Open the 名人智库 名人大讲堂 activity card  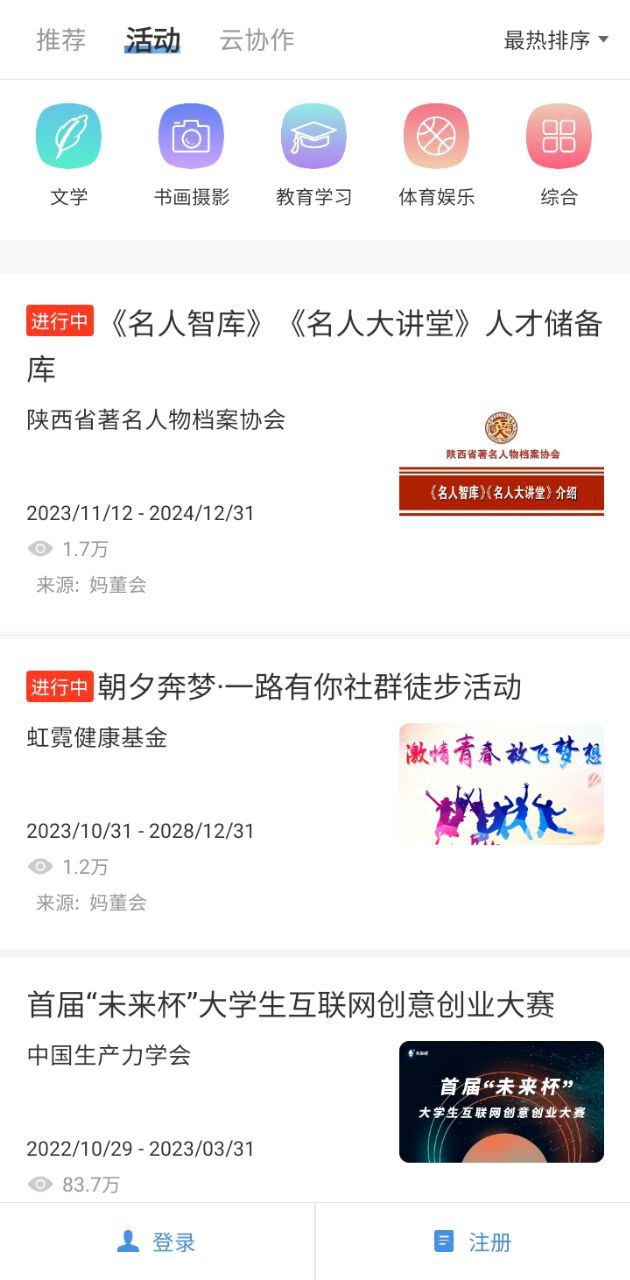click(315, 452)
